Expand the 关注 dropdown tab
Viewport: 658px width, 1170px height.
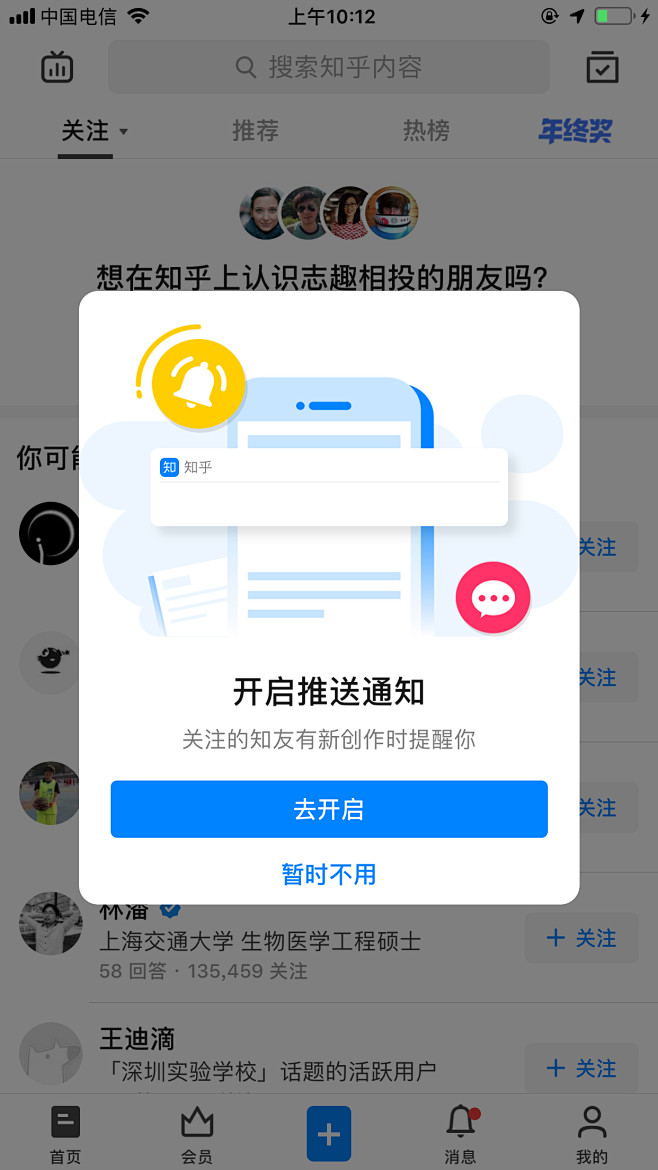tap(95, 131)
